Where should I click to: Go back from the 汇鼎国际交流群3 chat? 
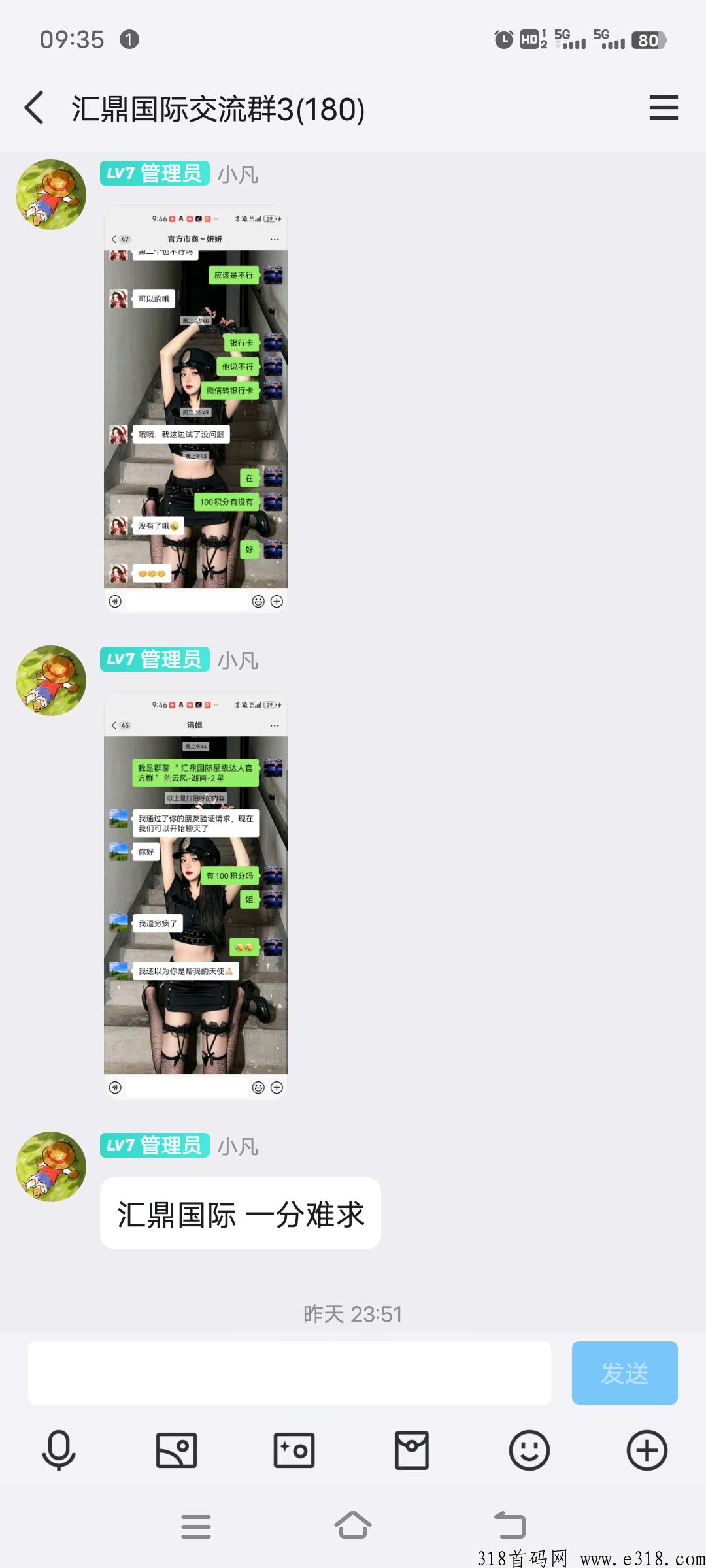click(x=34, y=108)
